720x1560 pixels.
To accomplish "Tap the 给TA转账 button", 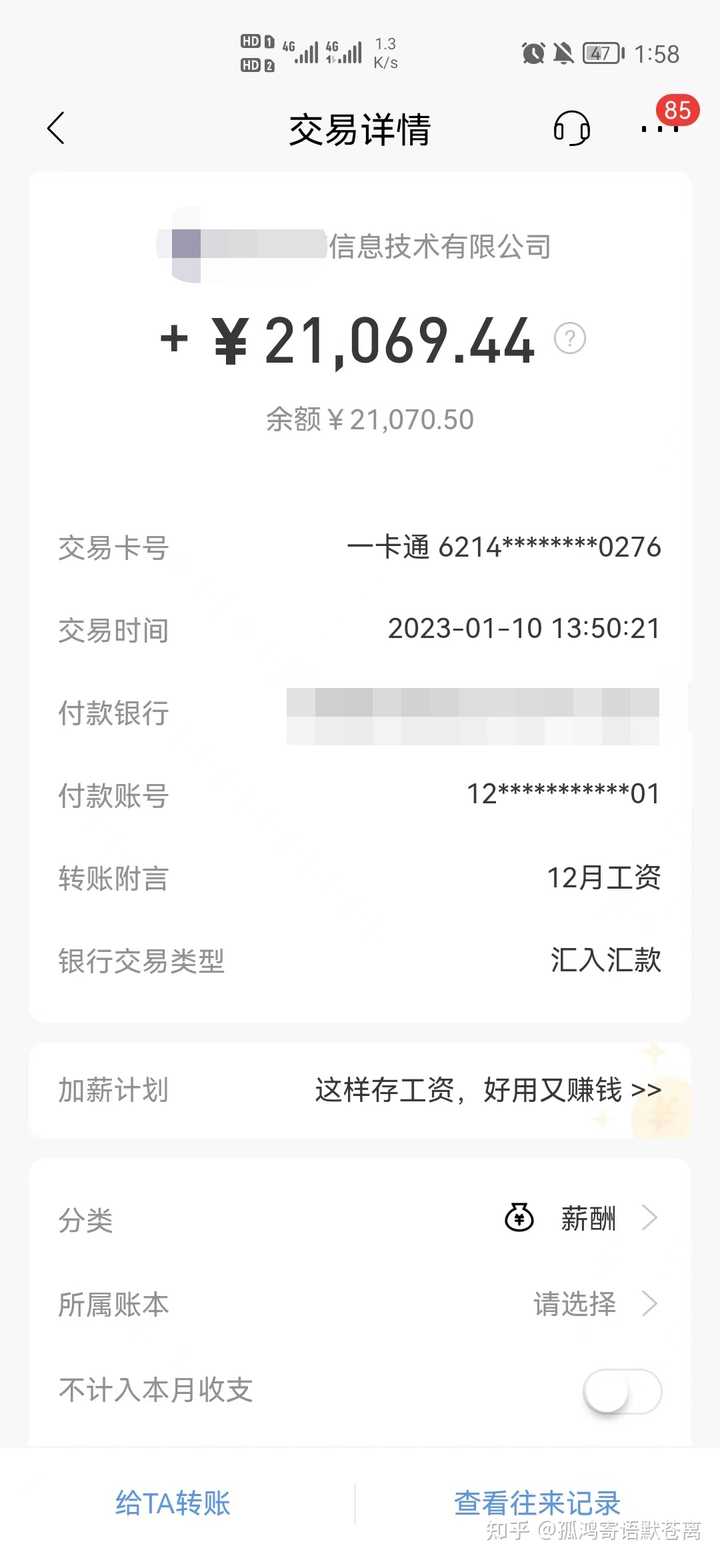I will pyautogui.click(x=173, y=1503).
